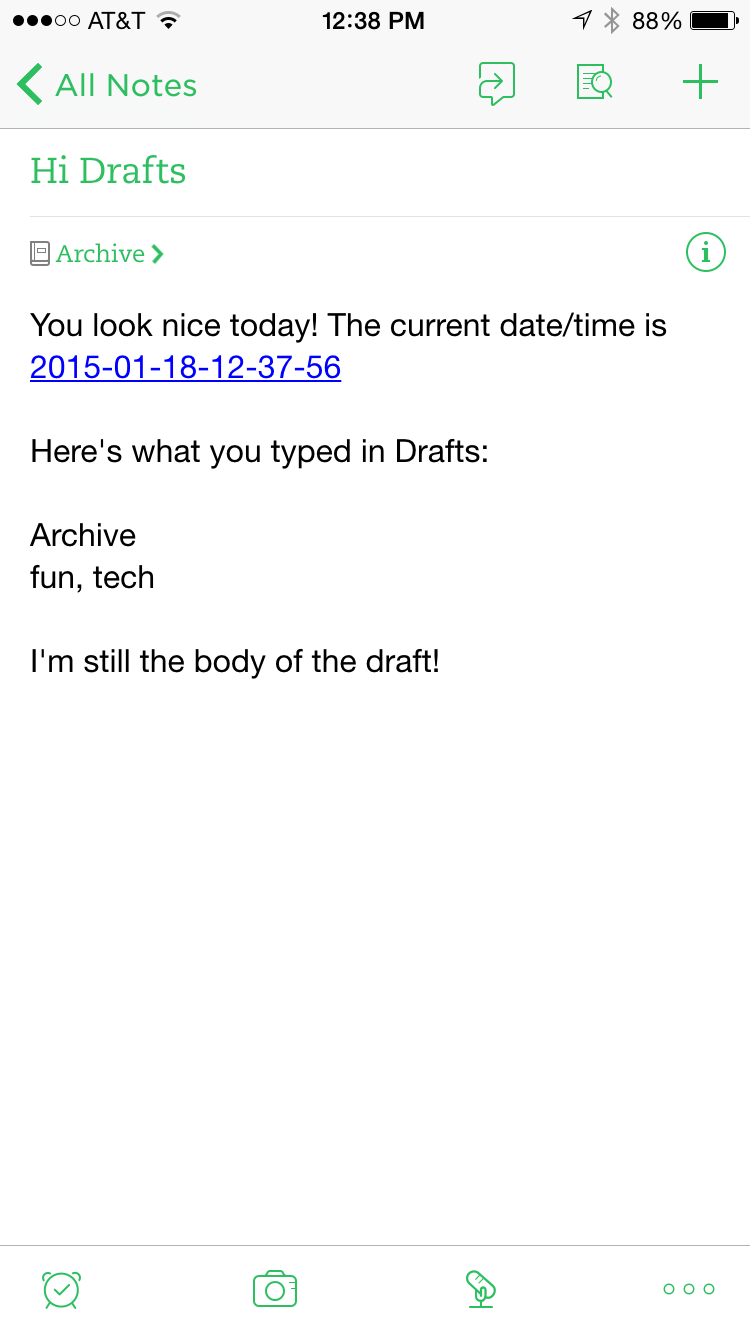750x1334 pixels.
Task: Record audio with the microphone icon
Action: tap(481, 1289)
